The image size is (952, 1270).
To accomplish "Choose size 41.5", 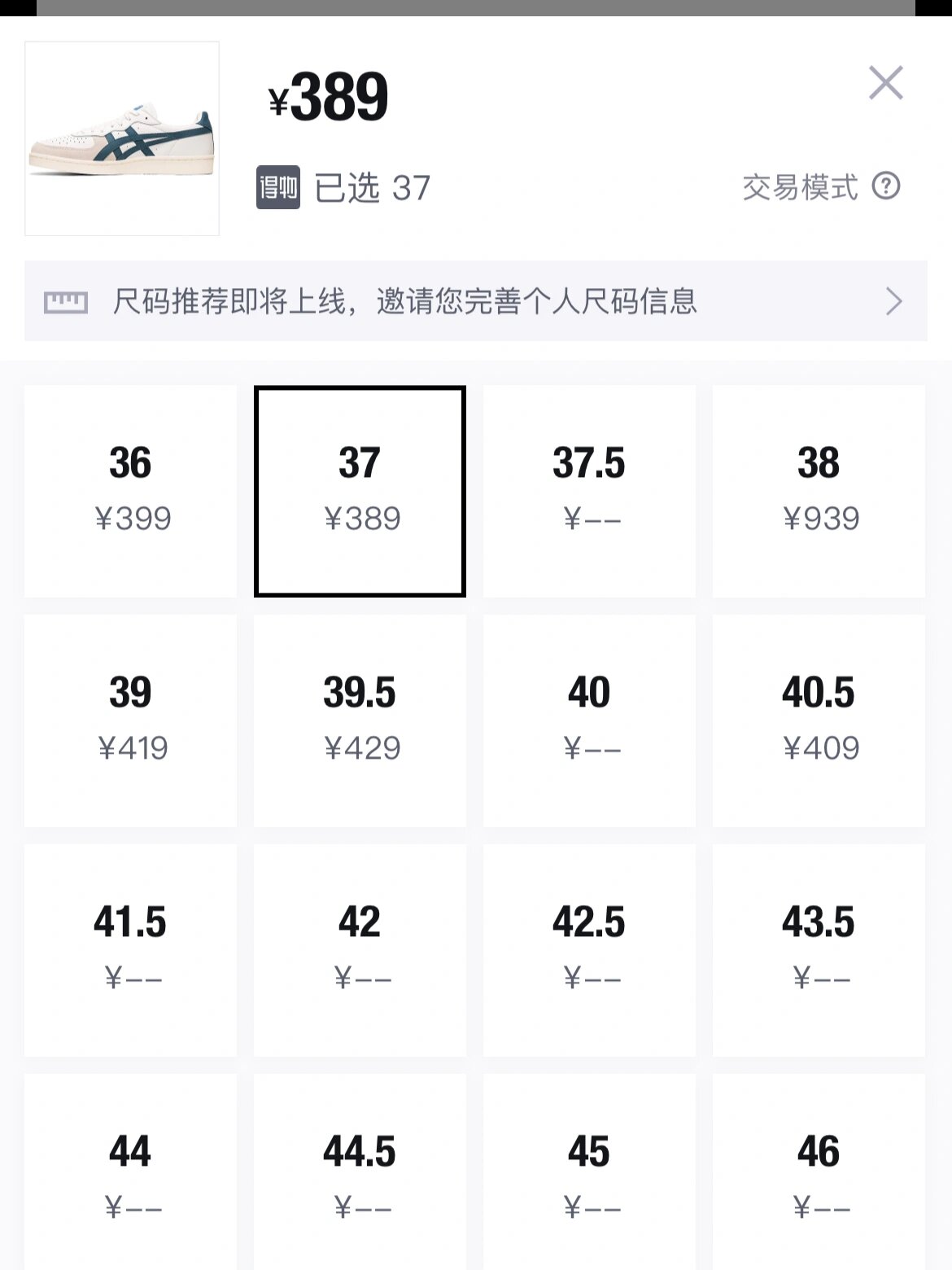I will pos(130,950).
